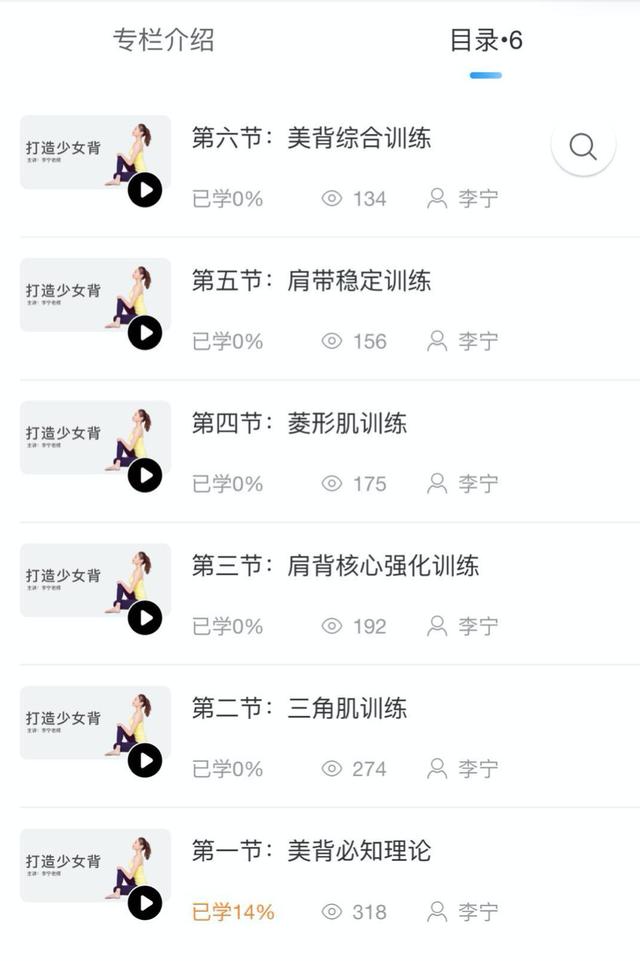Viewport: 640px width, 961px height.
Task: Play the video thumbnail for 第三节
Action: [145, 618]
